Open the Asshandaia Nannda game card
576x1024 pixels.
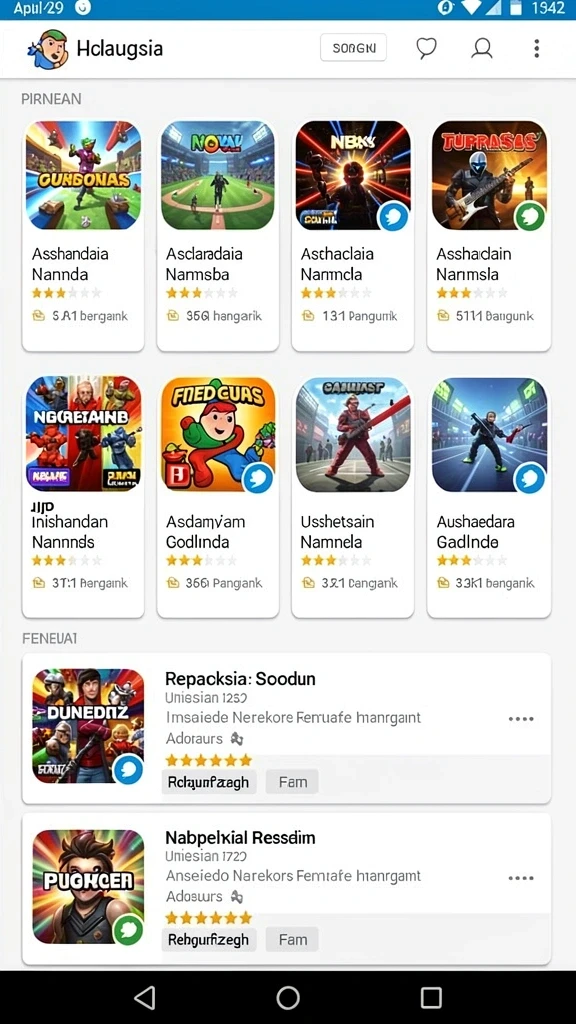[x=83, y=235]
